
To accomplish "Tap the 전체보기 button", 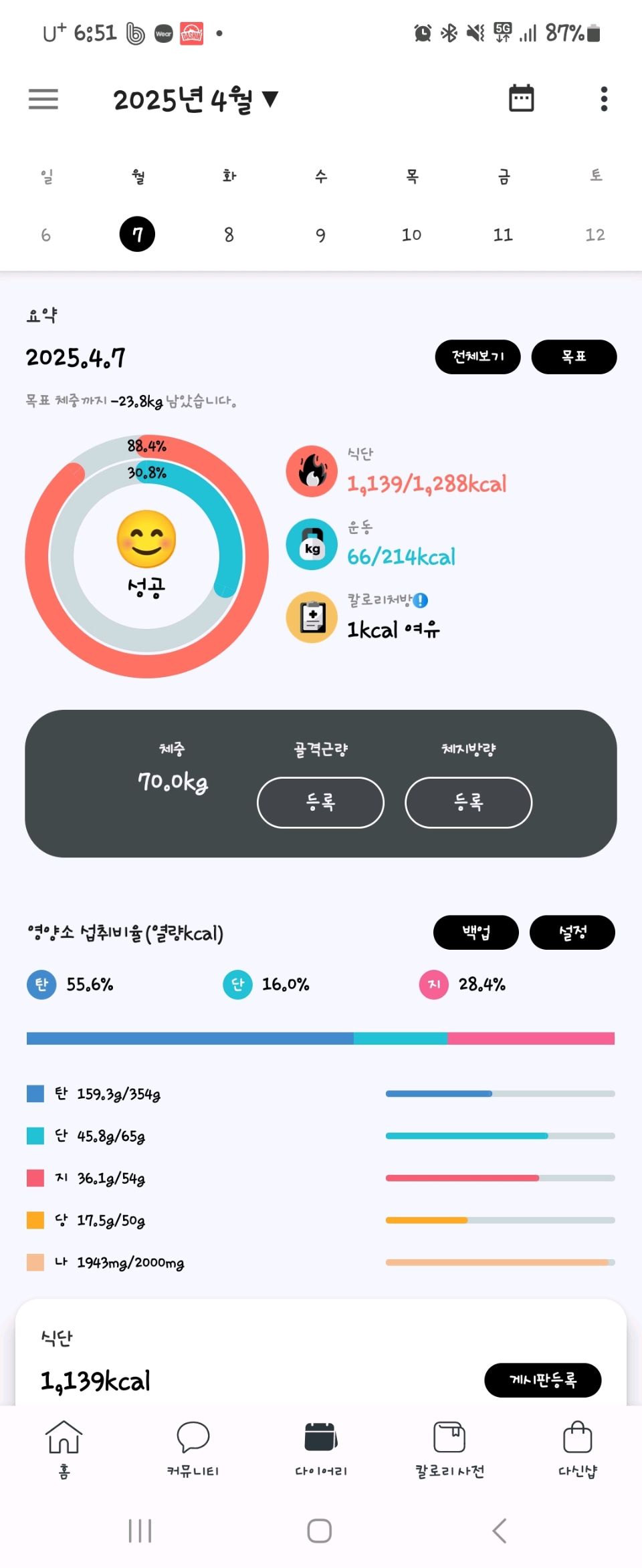I will coord(477,357).
